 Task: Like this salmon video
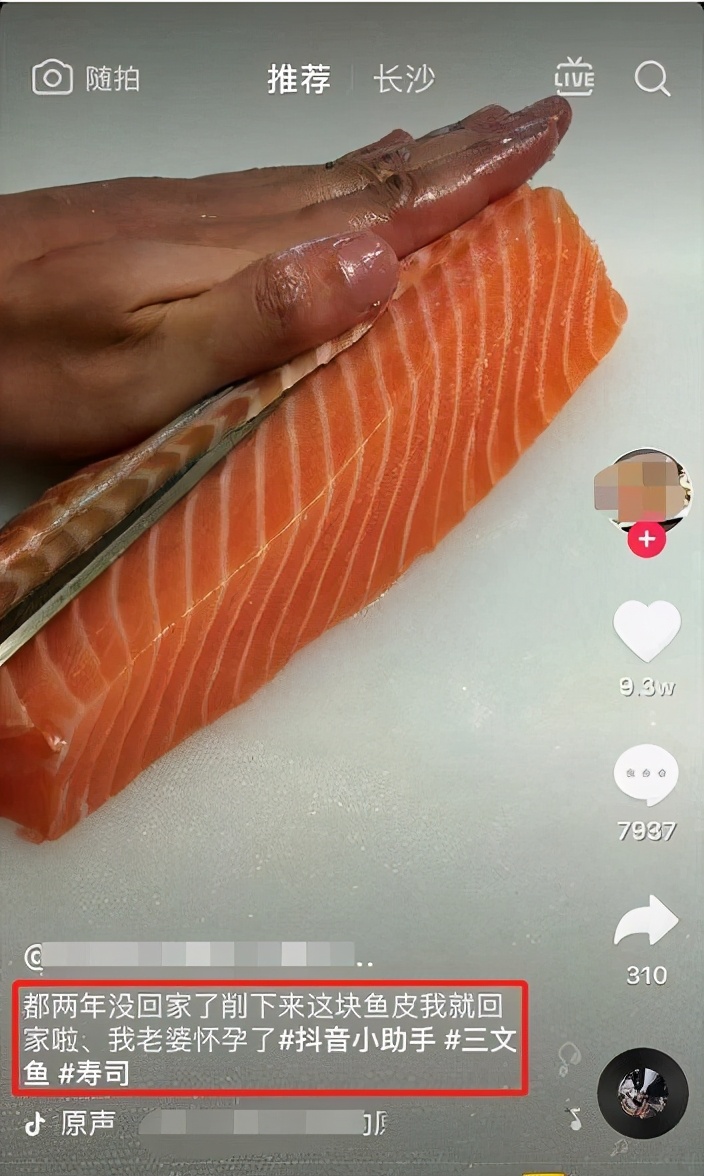click(646, 631)
